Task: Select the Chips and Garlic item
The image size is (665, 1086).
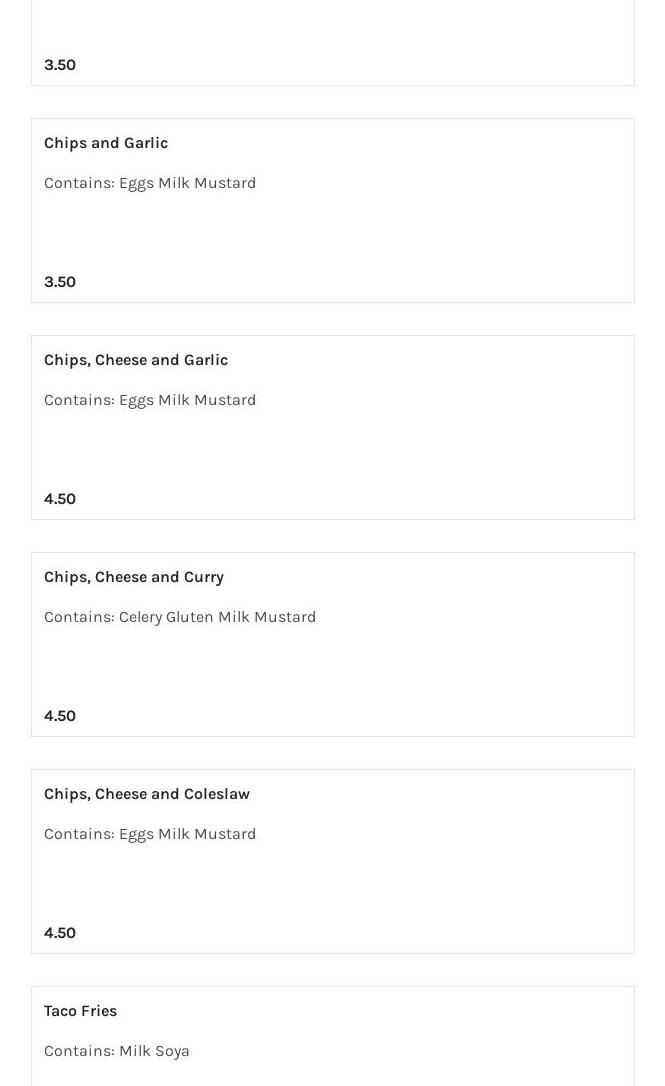Action: [332, 211]
